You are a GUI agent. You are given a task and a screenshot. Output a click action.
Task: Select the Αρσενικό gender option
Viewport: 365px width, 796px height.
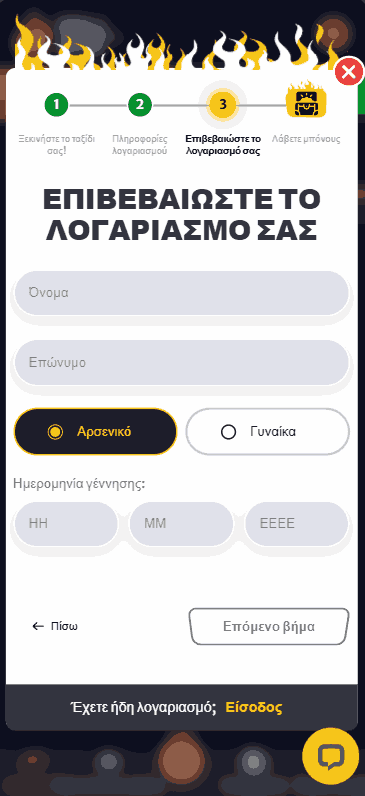(x=95, y=432)
